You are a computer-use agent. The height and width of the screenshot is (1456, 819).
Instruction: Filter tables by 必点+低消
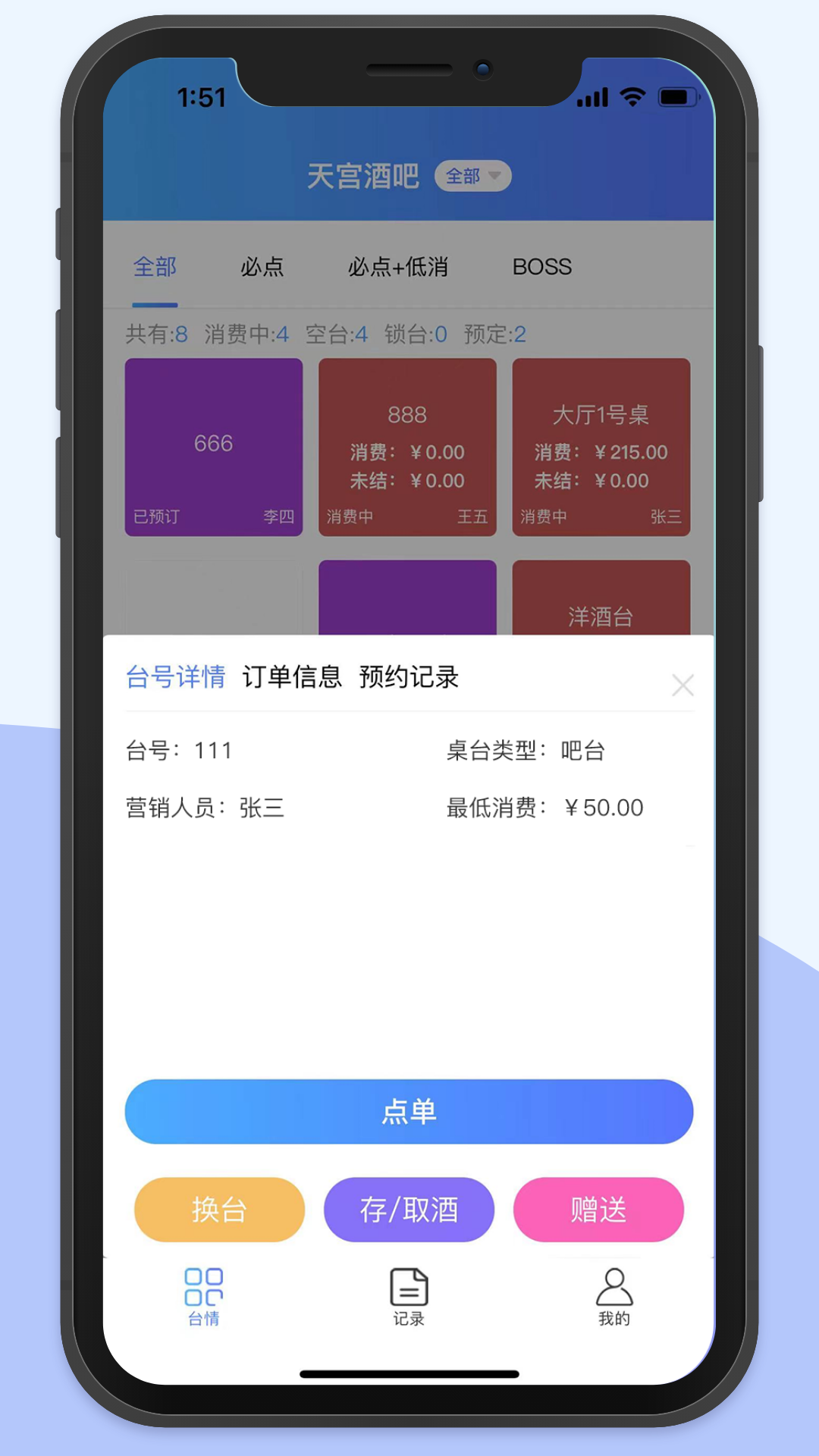point(397,267)
